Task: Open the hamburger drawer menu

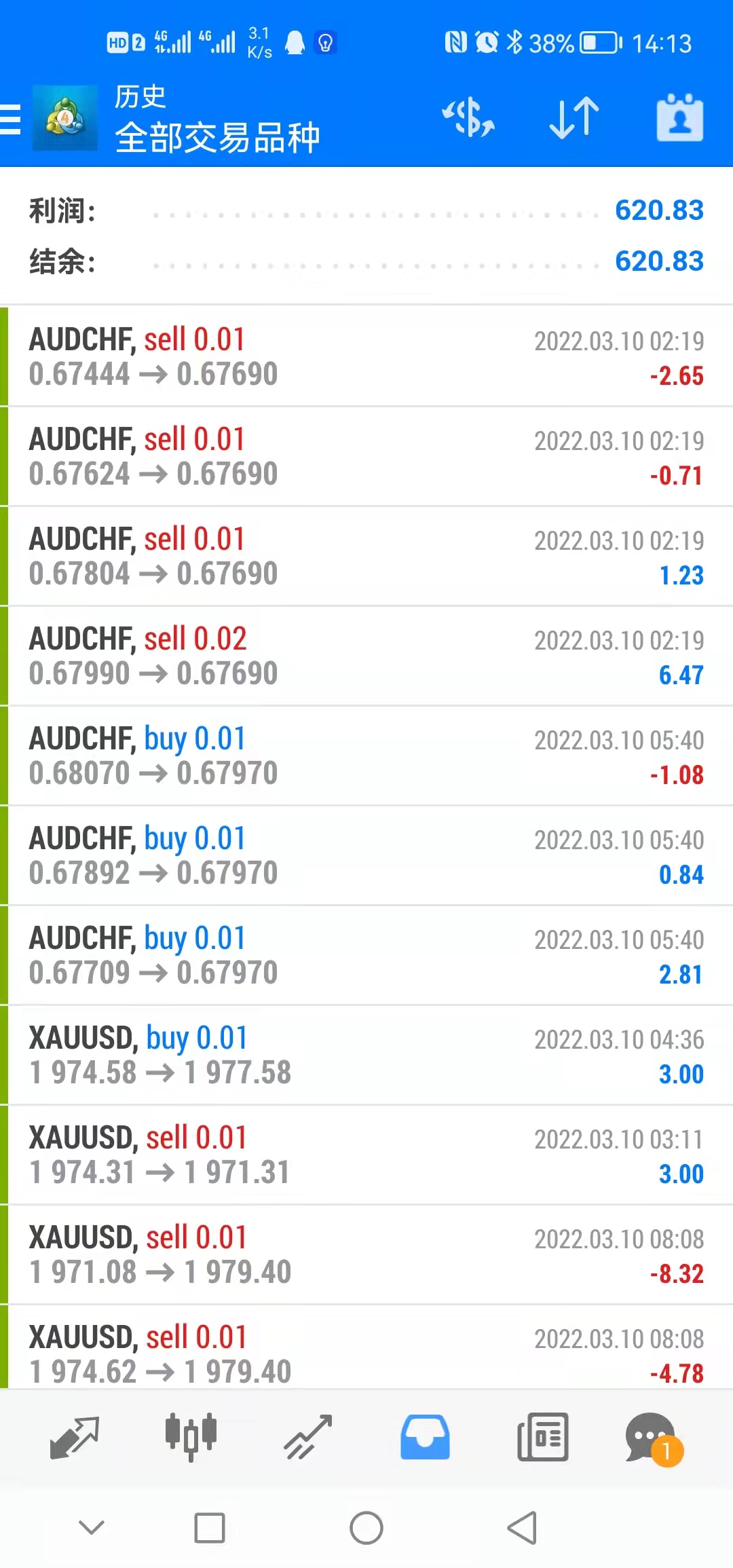Action: point(11,120)
